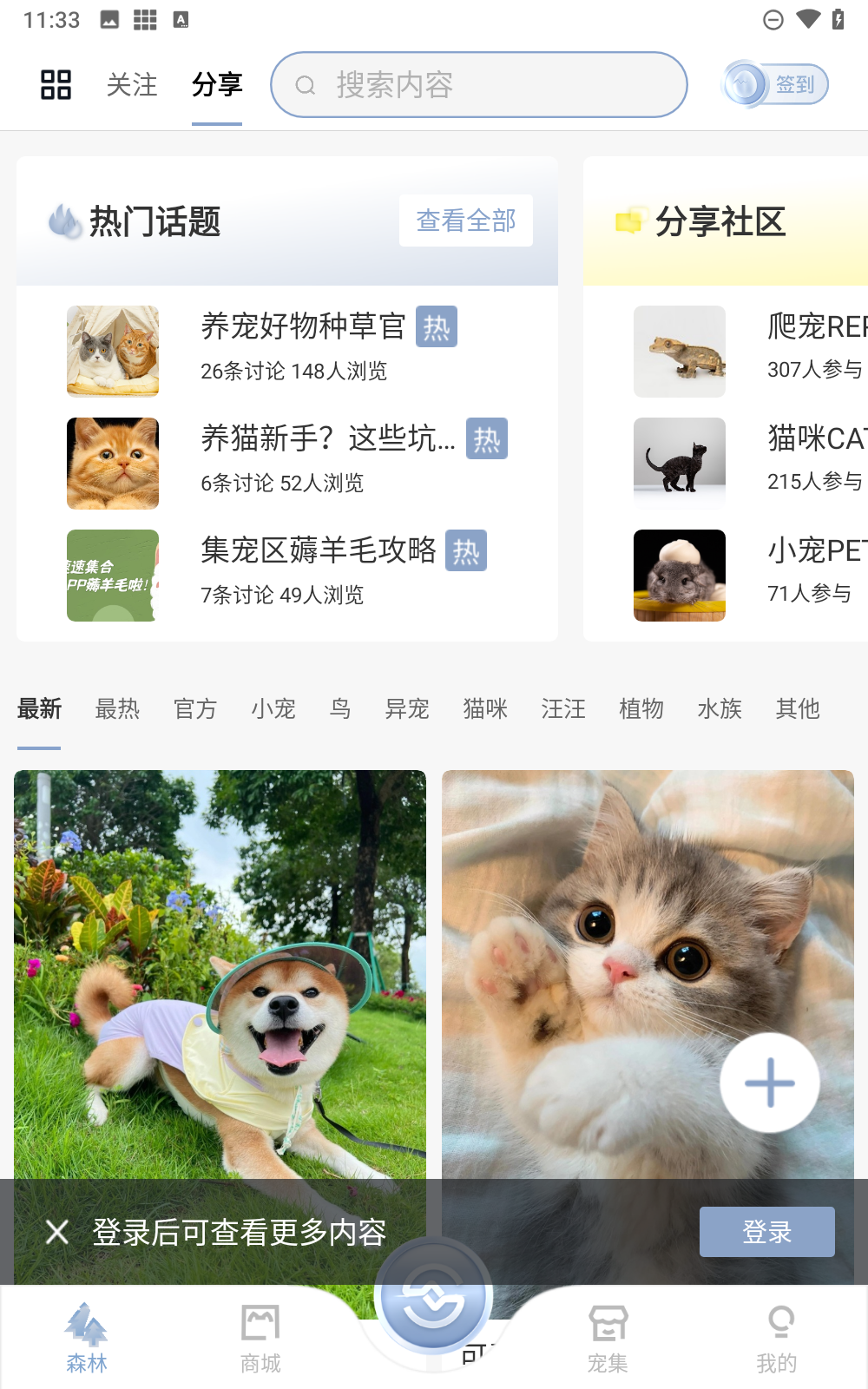Tap the 签到 check-in button
Viewport: 868px width, 1389px height.
click(775, 84)
